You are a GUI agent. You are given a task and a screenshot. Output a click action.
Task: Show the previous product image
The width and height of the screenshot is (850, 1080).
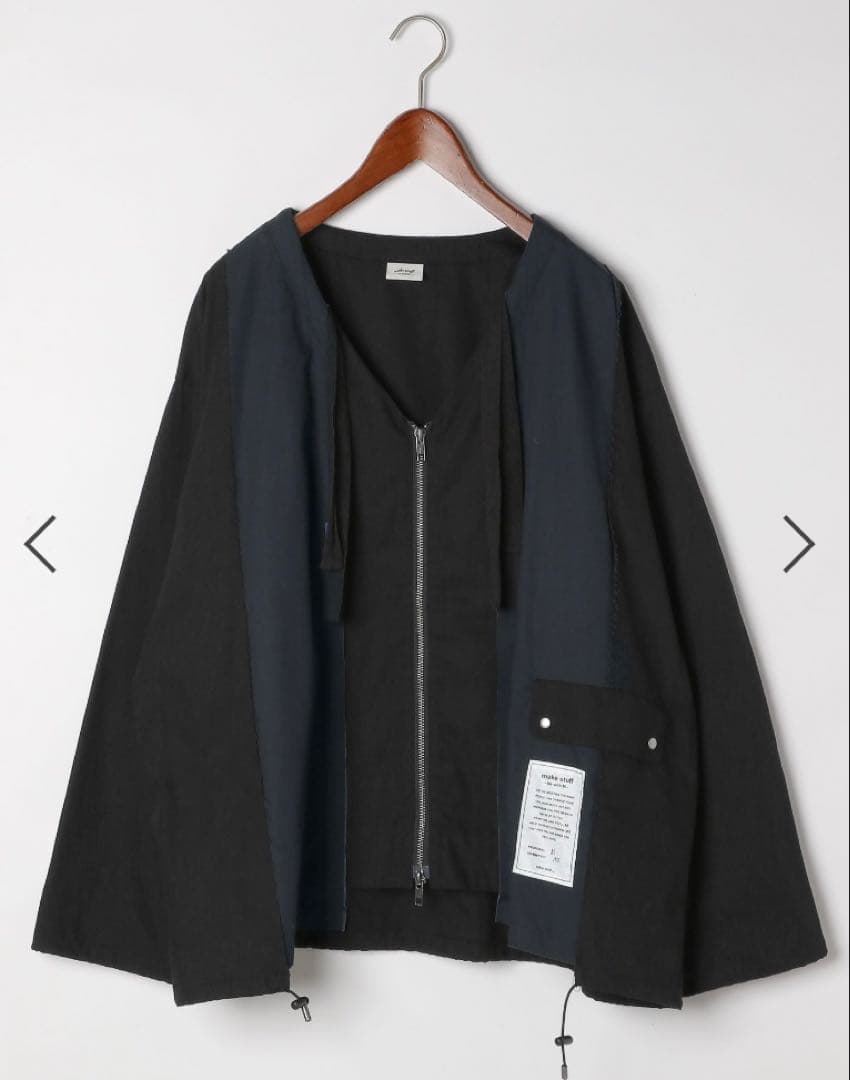tap(40, 544)
